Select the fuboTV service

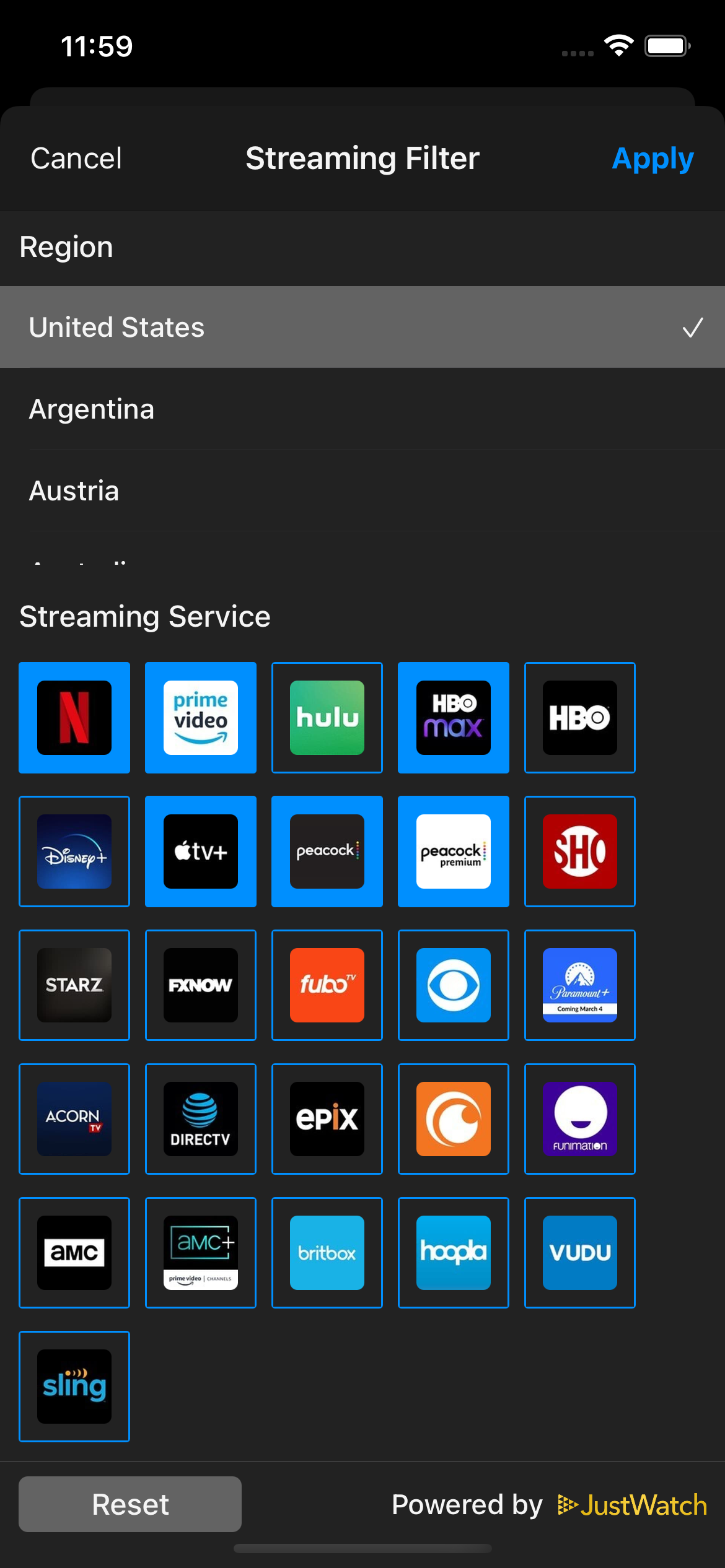click(327, 985)
